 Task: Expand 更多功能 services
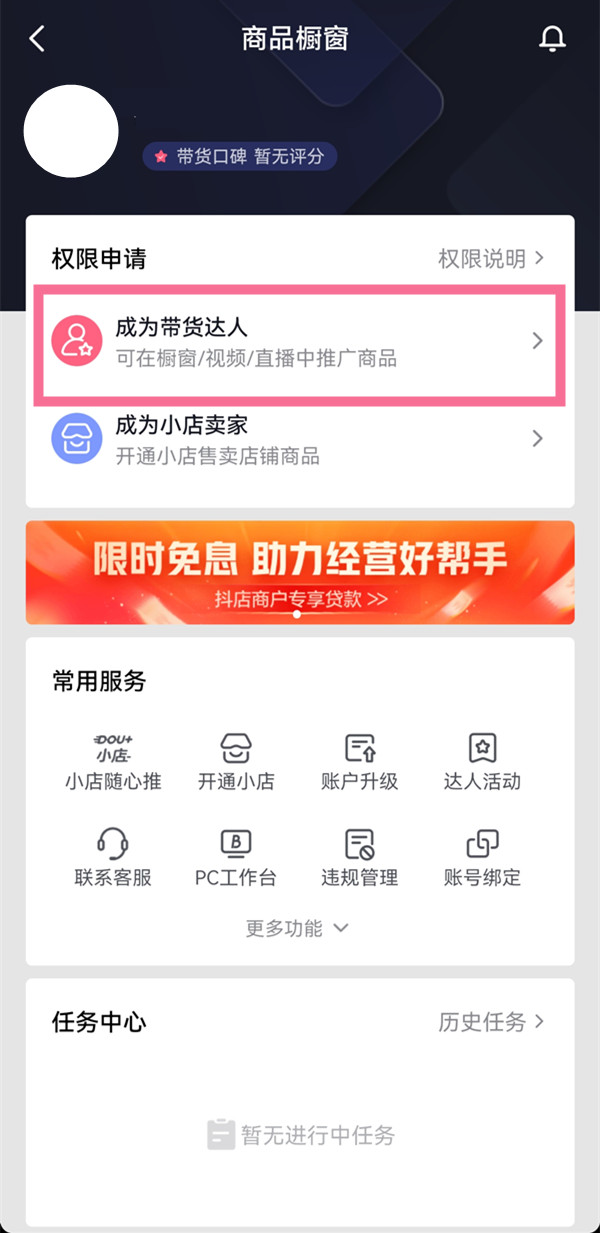298,928
